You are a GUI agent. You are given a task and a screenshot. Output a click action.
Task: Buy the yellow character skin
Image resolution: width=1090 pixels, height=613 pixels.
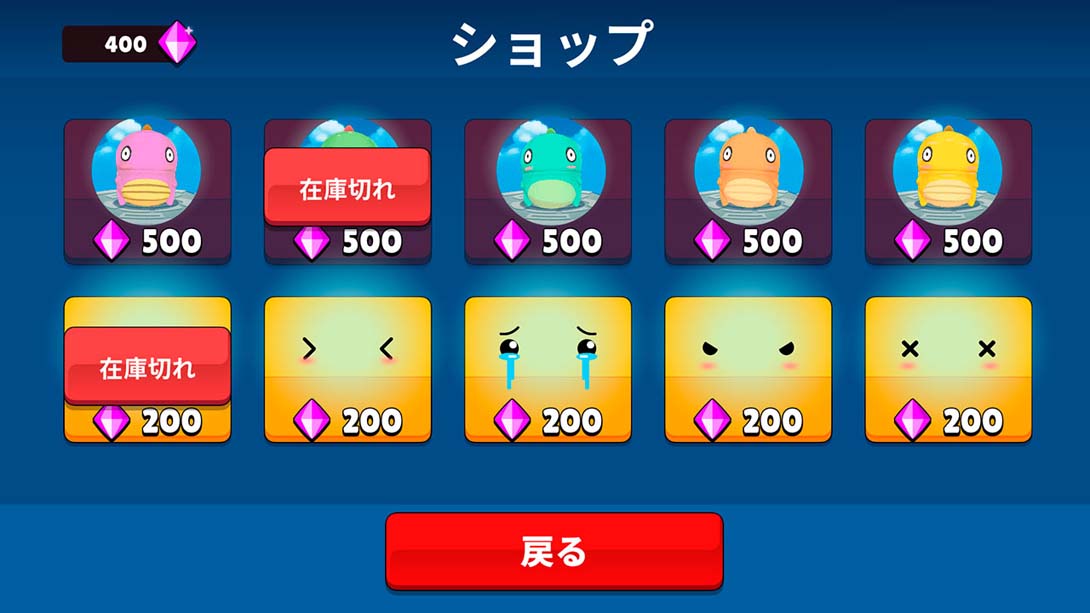tap(947, 190)
